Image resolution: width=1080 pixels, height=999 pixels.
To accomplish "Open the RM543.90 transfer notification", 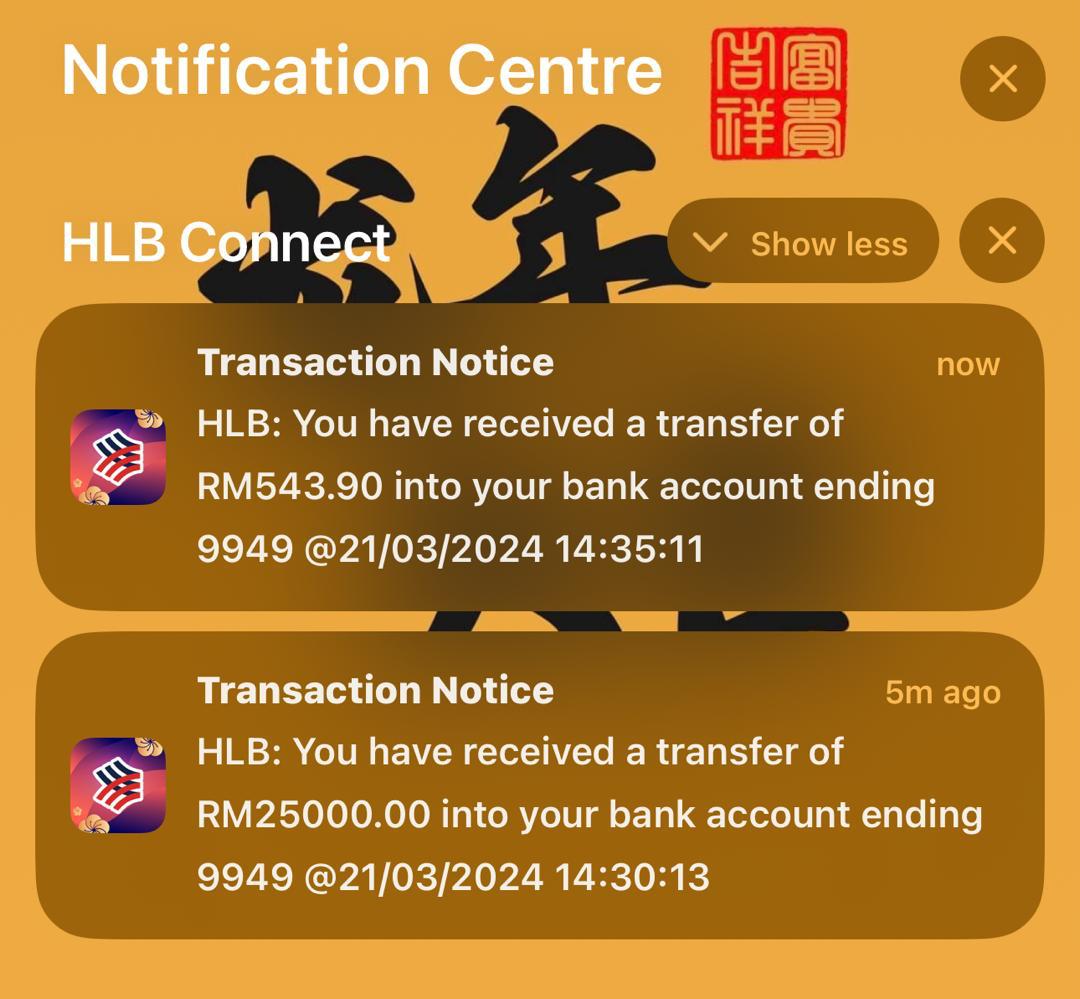I will (540, 457).
